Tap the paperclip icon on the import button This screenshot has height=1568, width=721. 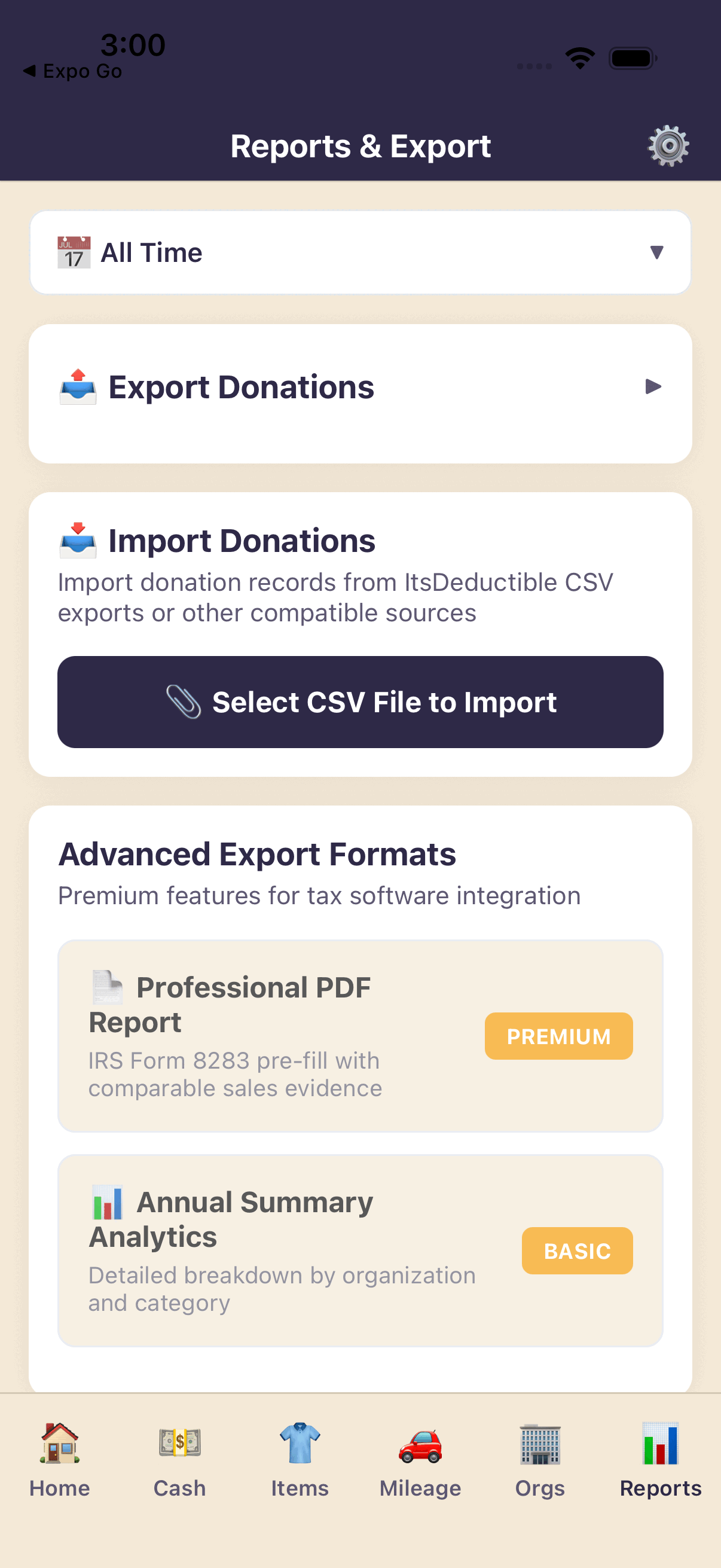[x=184, y=701]
